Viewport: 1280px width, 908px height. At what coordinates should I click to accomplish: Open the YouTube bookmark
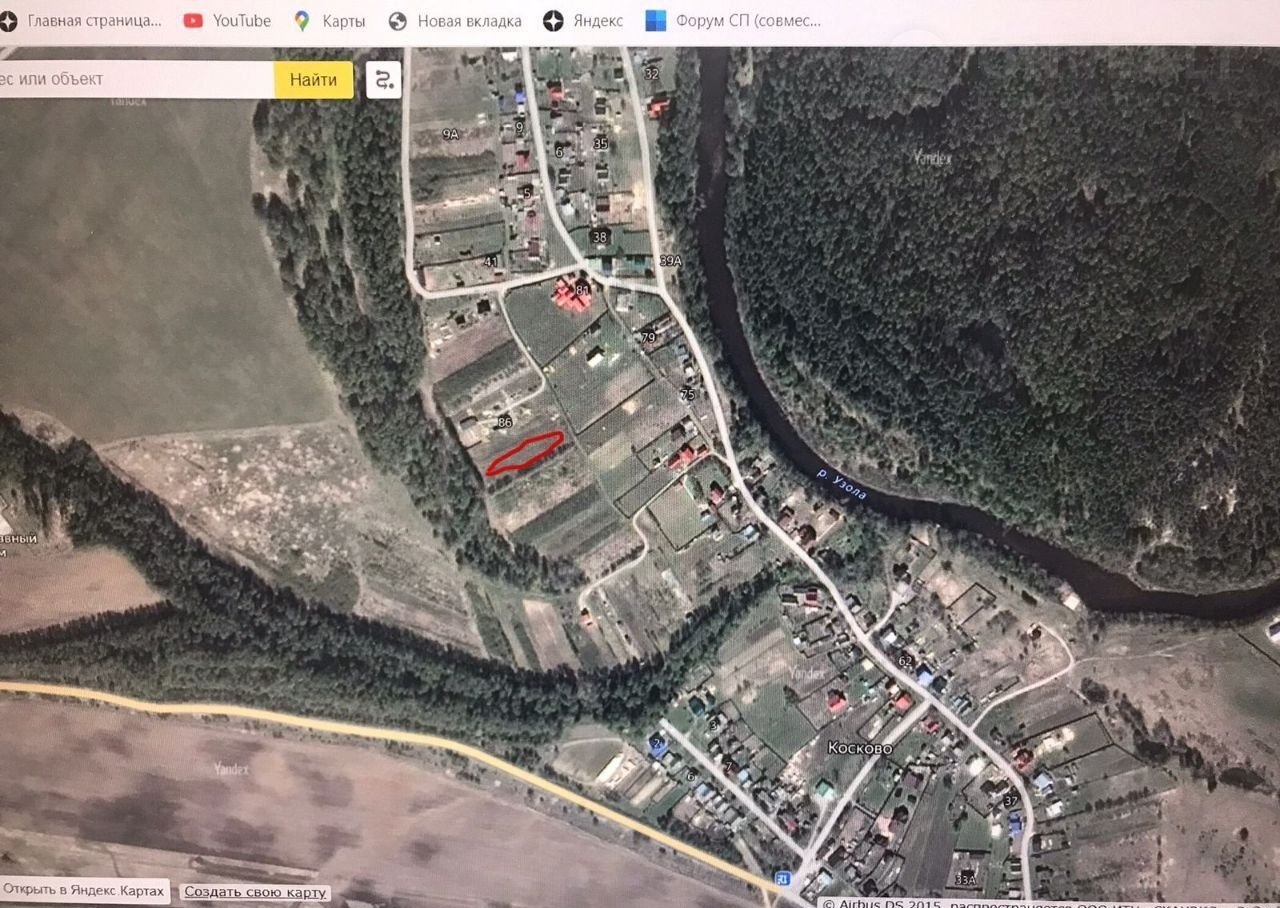[x=228, y=20]
